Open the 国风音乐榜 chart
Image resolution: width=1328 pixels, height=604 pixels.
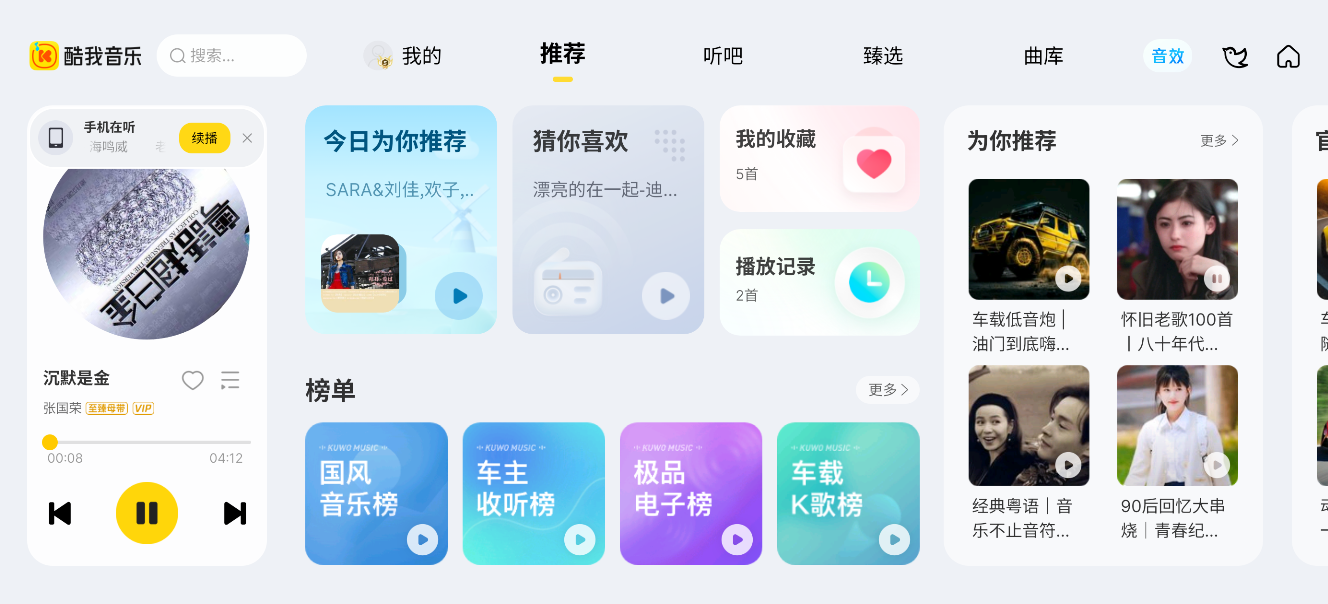pyautogui.click(x=376, y=492)
